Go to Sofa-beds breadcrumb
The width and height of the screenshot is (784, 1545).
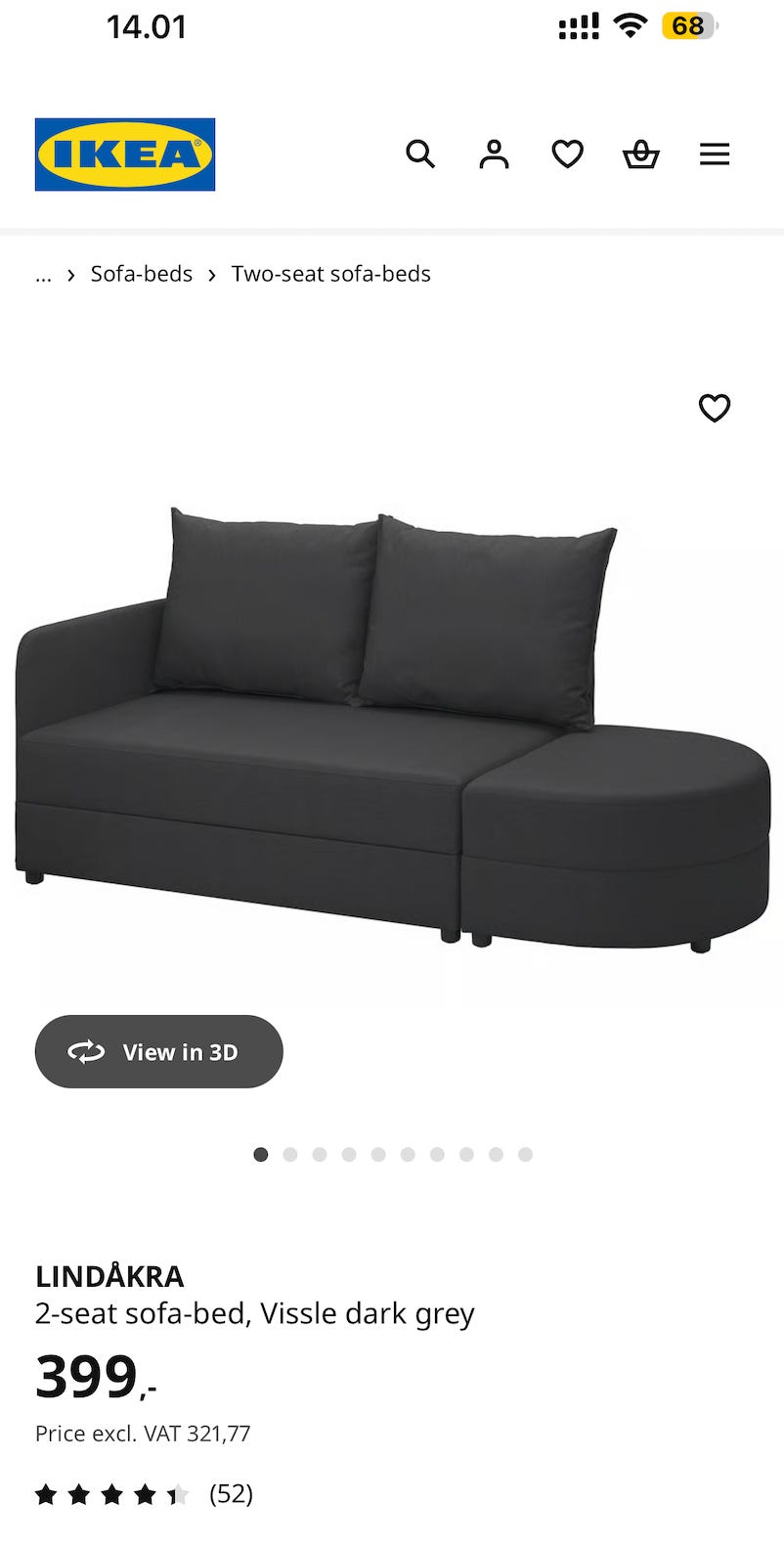[x=142, y=274]
